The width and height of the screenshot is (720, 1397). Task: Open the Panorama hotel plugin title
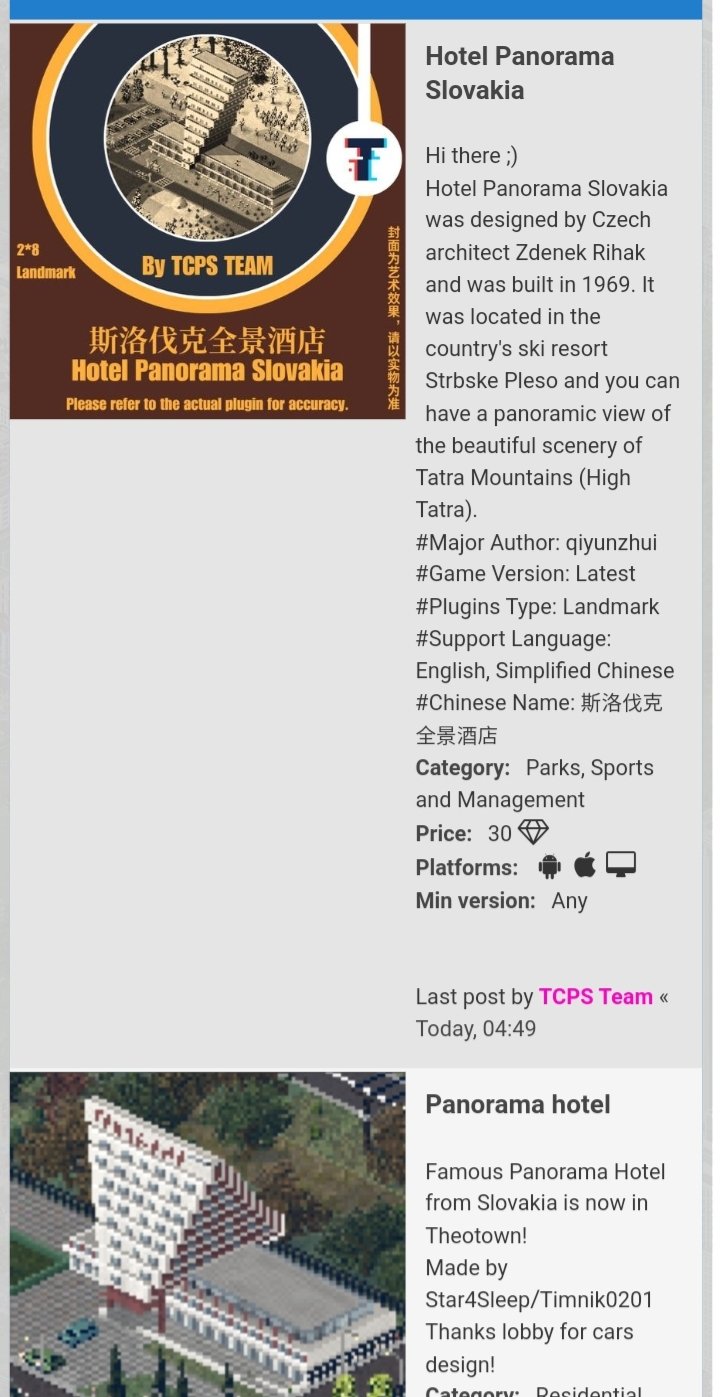point(518,1104)
